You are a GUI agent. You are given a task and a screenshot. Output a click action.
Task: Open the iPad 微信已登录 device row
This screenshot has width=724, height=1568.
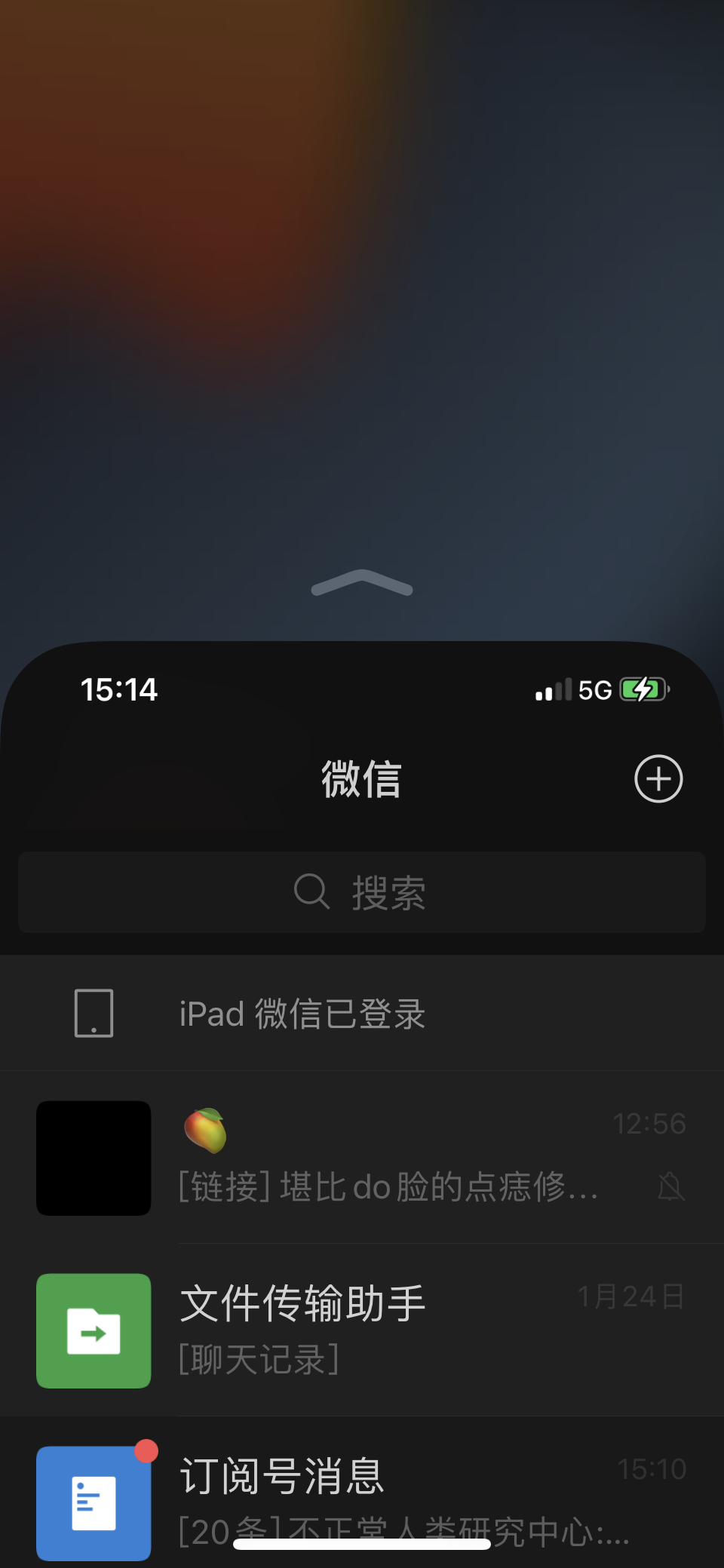(x=362, y=1013)
